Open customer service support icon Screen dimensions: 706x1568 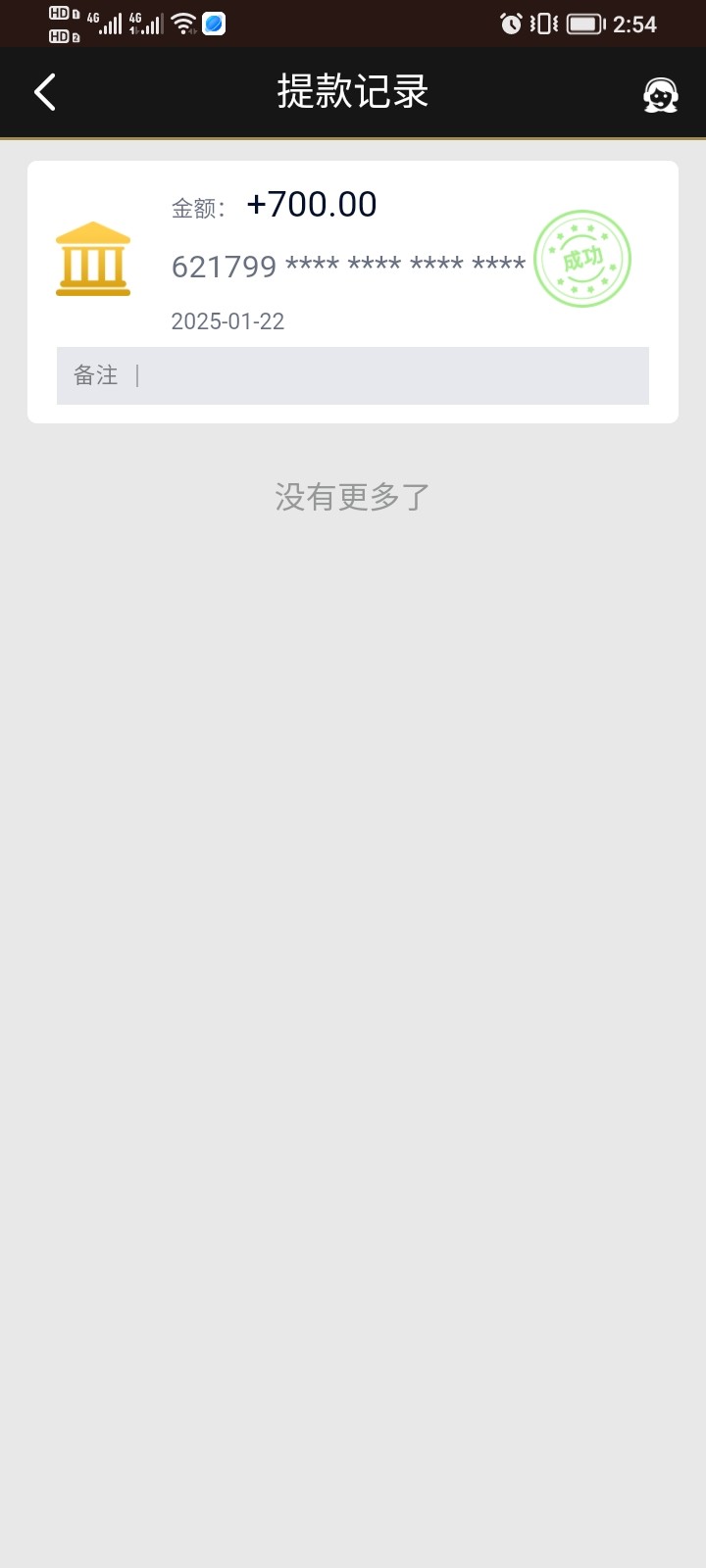pos(660,95)
